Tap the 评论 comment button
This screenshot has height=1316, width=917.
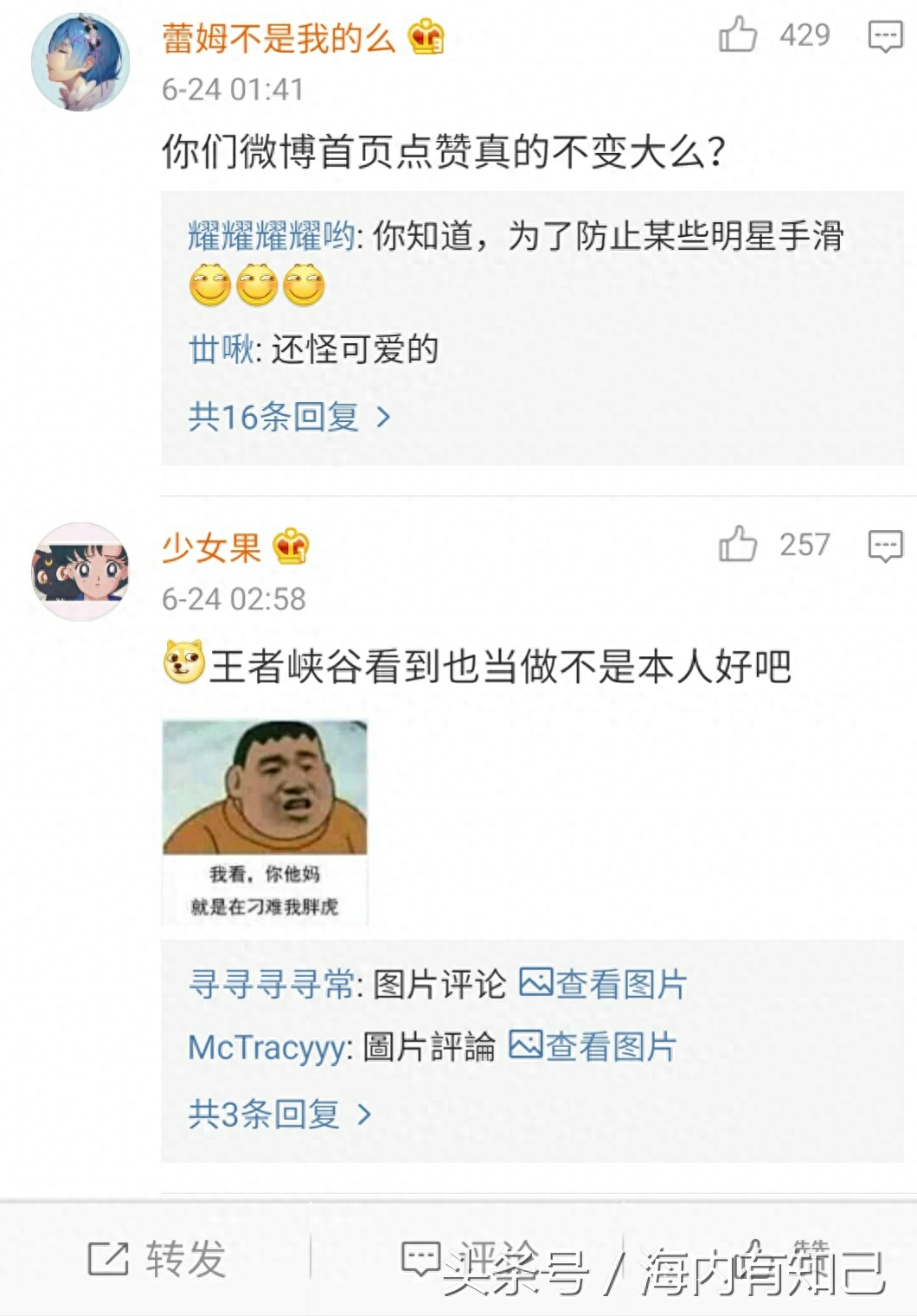point(467,1259)
